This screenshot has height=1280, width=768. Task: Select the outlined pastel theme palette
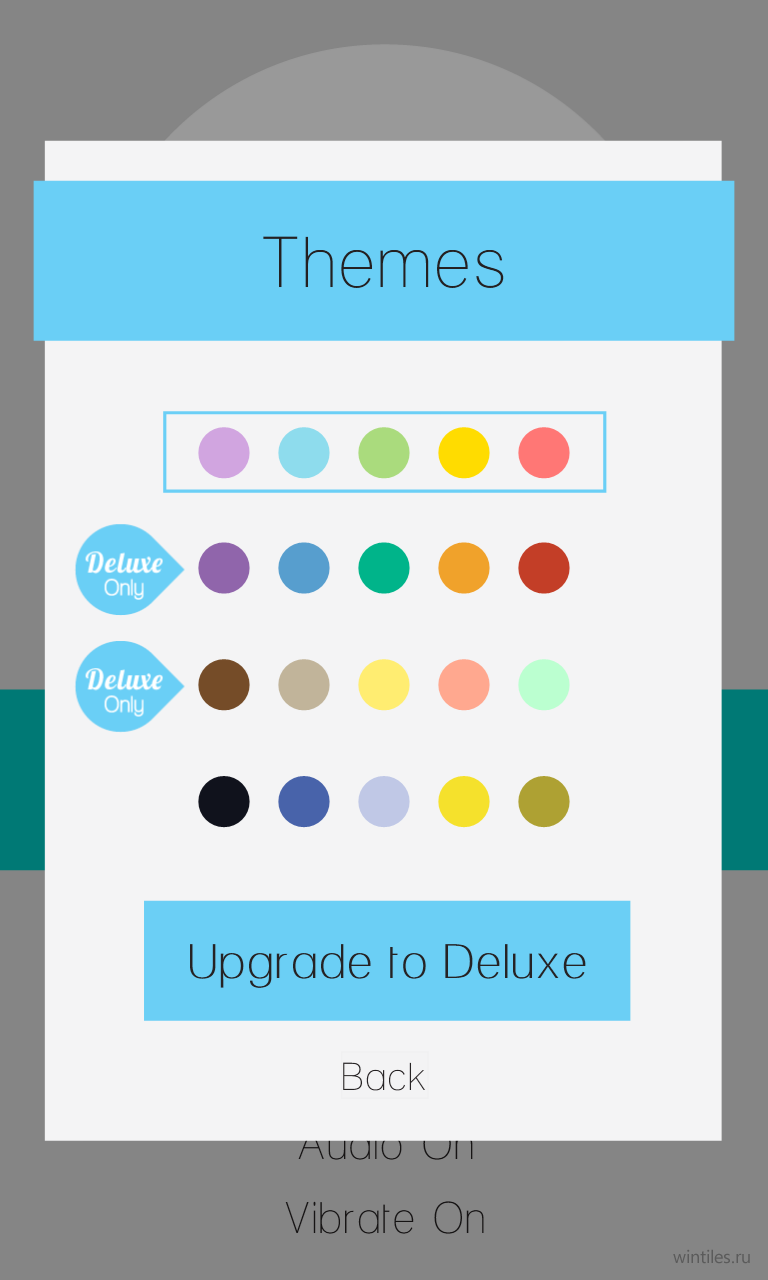(x=384, y=452)
